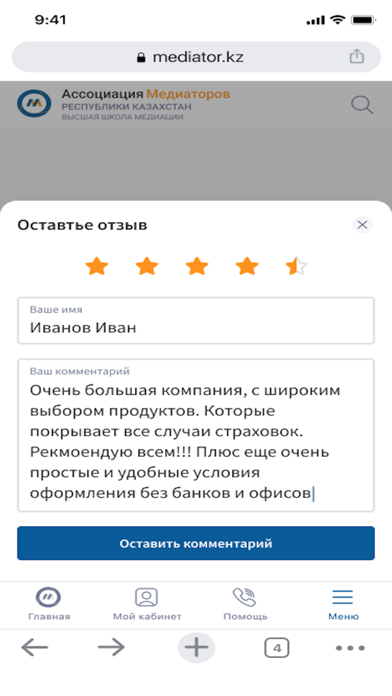
Task: Open the Мой кабинет tab
Action: [147, 605]
